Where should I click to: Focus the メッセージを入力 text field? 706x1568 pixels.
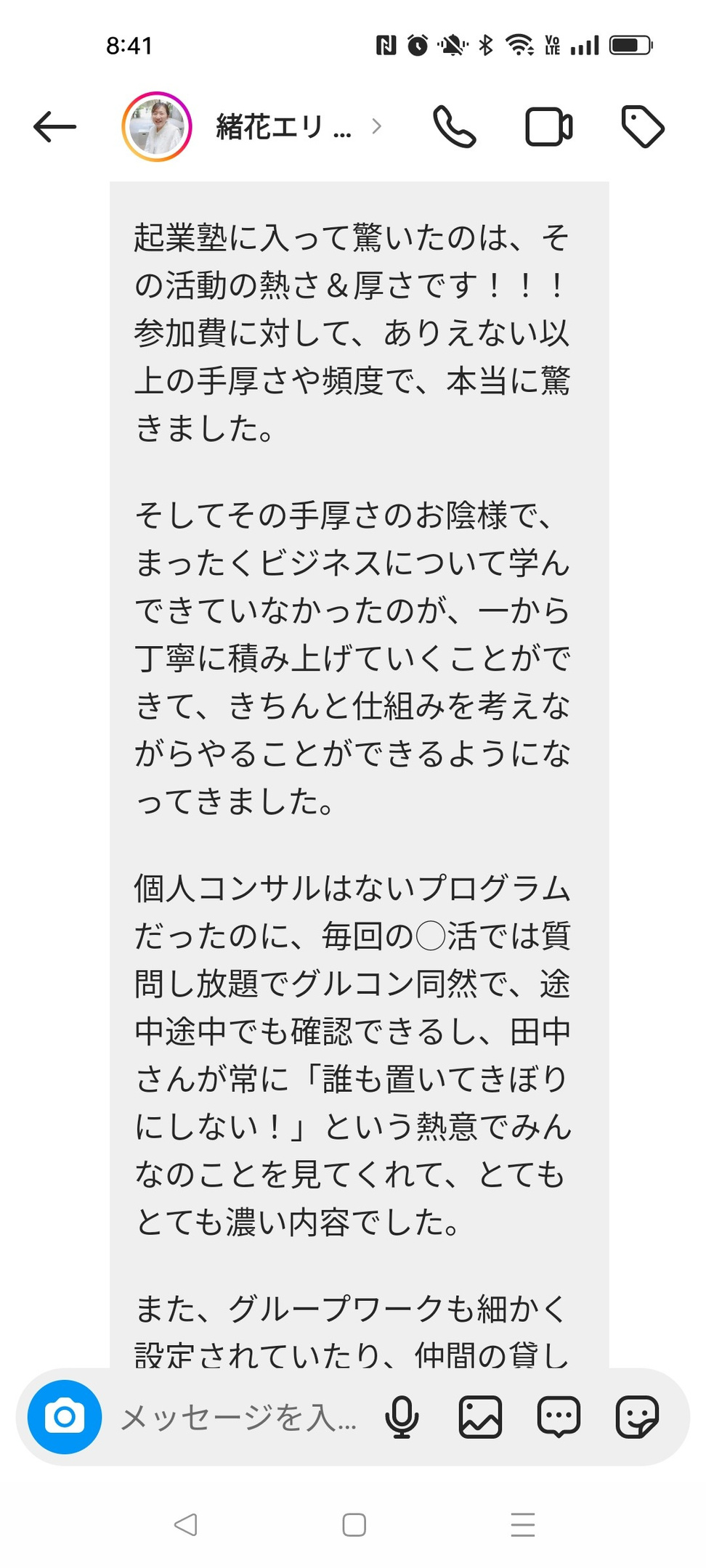(x=240, y=1417)
